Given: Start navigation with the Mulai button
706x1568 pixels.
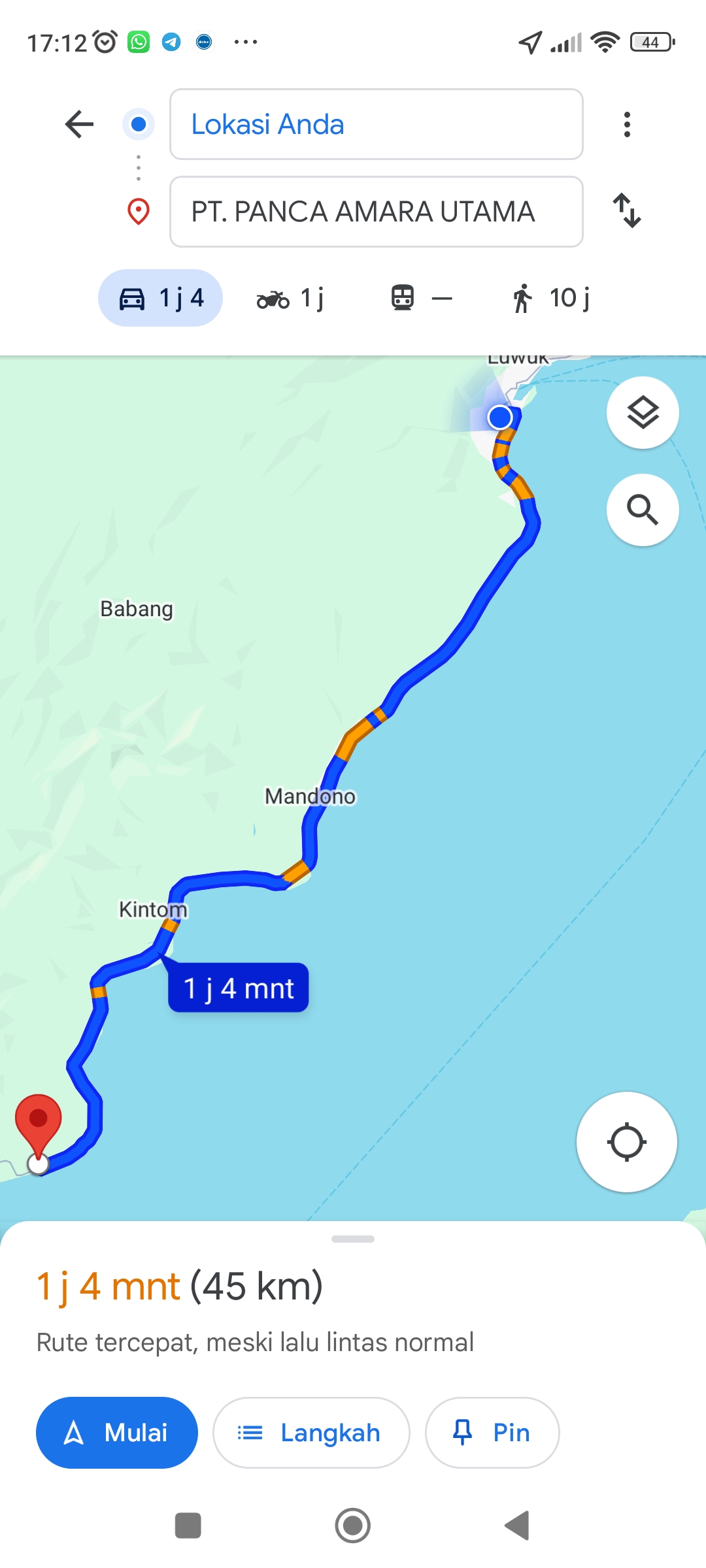Looking at the screenshot, I should point(117,1433).
